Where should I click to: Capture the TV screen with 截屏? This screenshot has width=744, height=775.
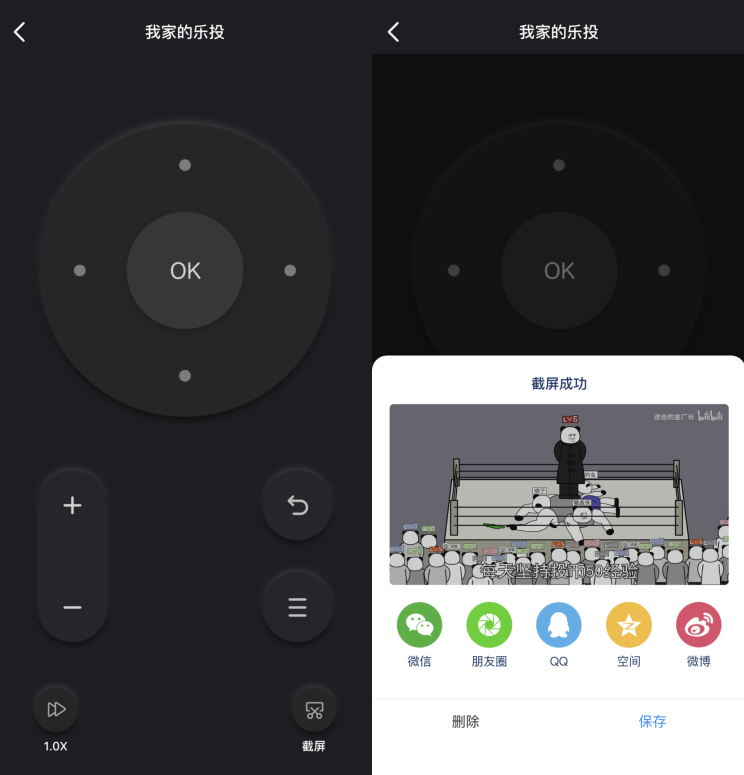click(x=314, y=709)
